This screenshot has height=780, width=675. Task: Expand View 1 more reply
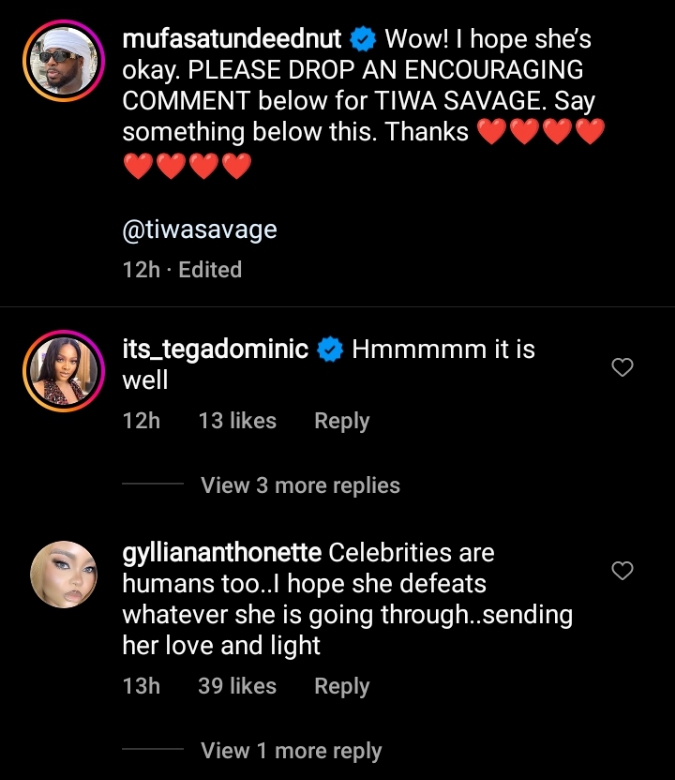click(x=291, y=750)
